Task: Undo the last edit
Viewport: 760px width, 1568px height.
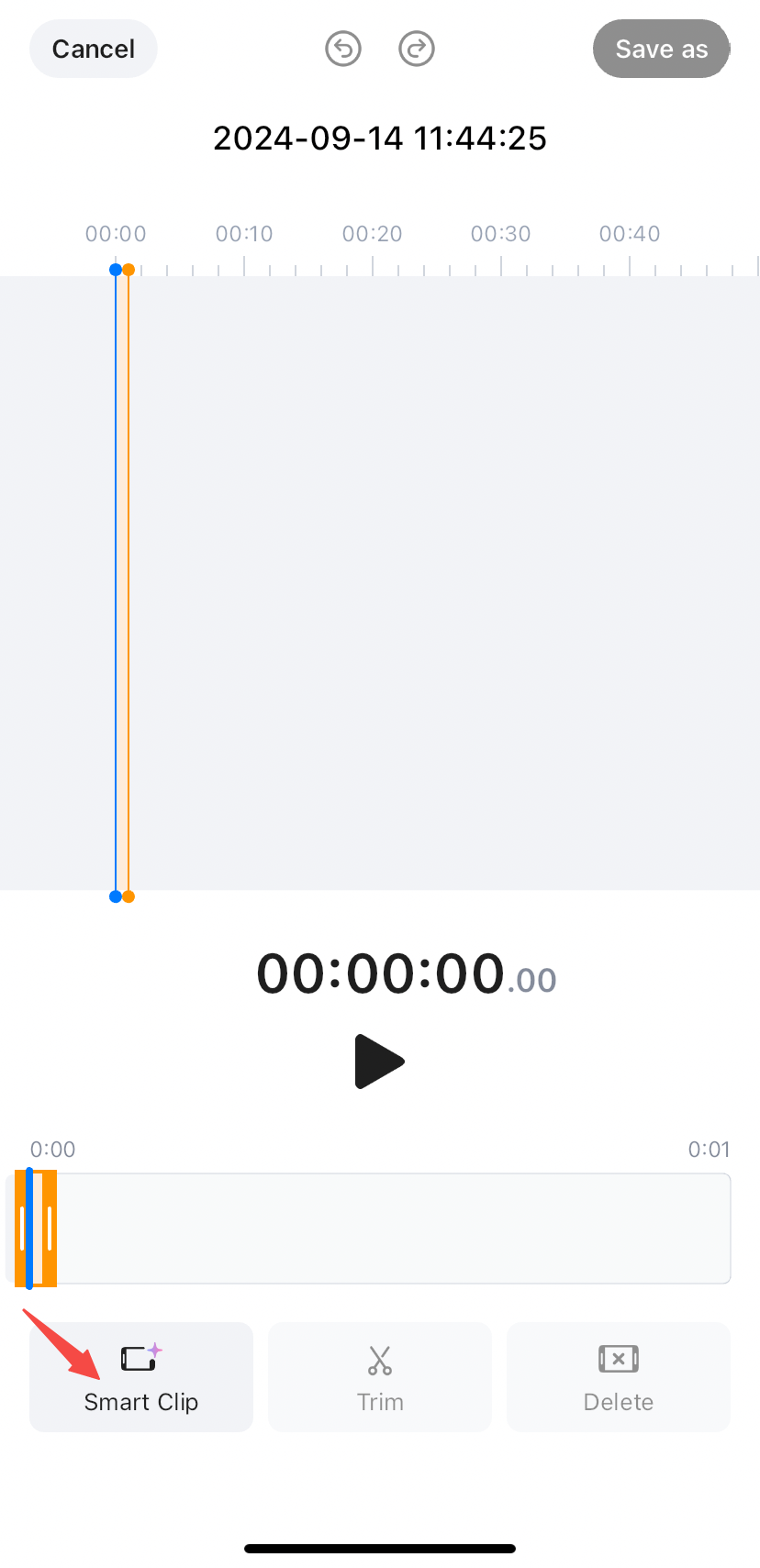Action: 343,49
